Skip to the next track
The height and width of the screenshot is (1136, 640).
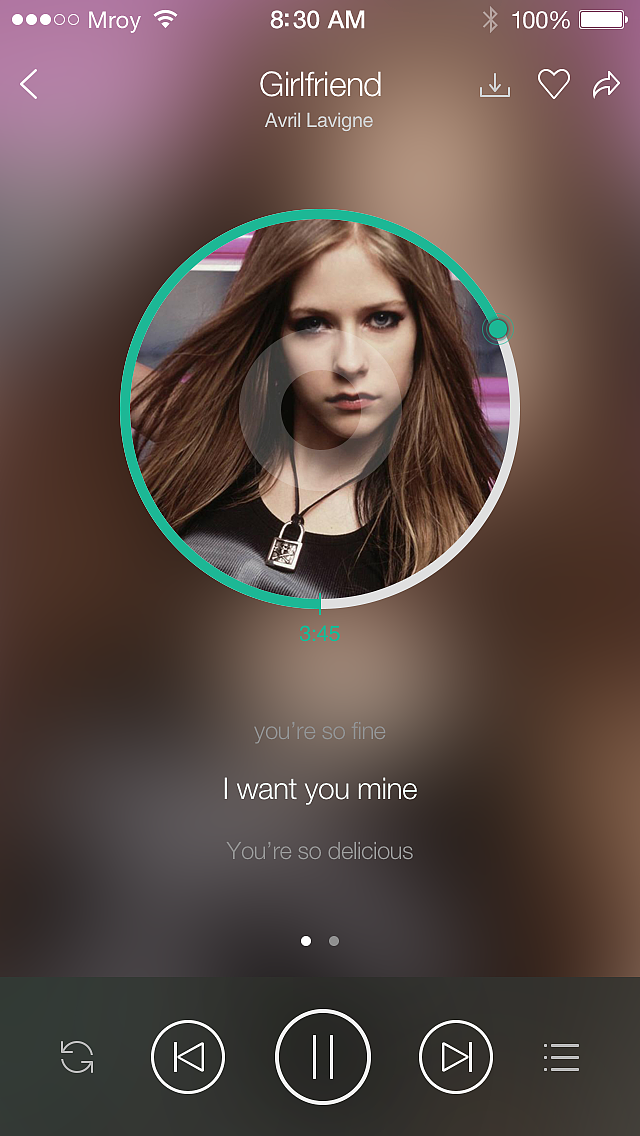(456, 1057)
